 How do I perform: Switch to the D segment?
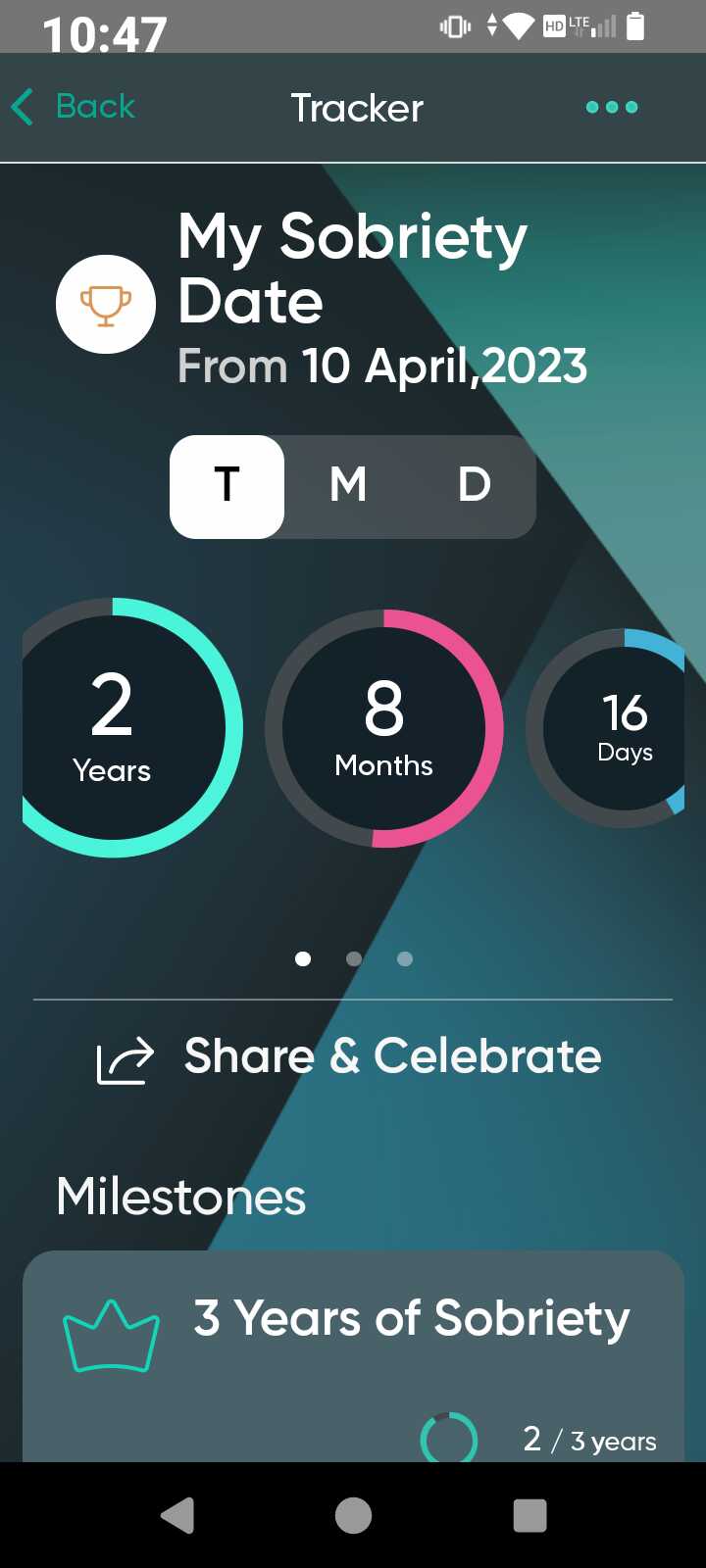click(x=474, y=486)
